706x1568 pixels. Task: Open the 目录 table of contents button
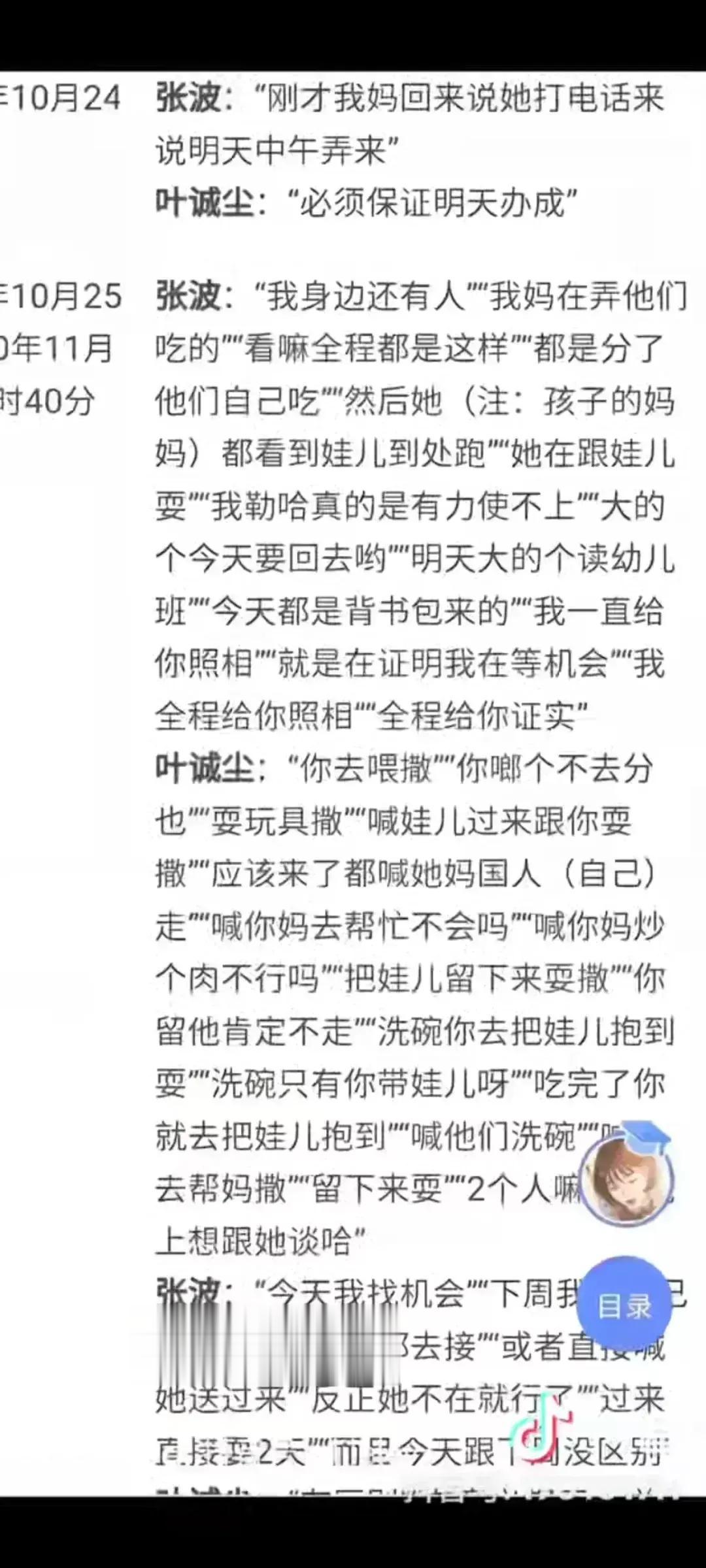pos(624,1305)
